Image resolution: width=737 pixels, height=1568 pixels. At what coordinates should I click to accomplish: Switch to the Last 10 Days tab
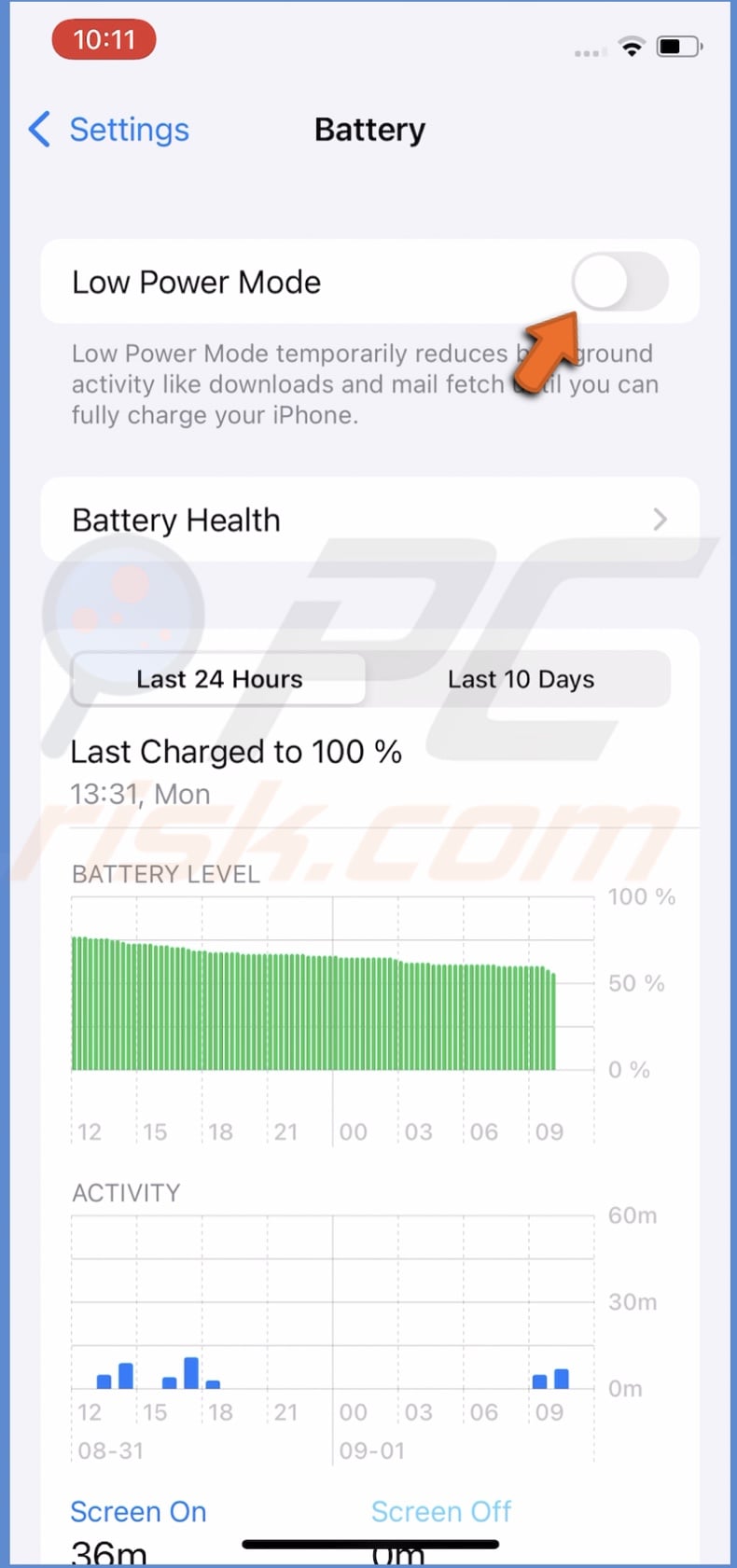coord(521,679)
